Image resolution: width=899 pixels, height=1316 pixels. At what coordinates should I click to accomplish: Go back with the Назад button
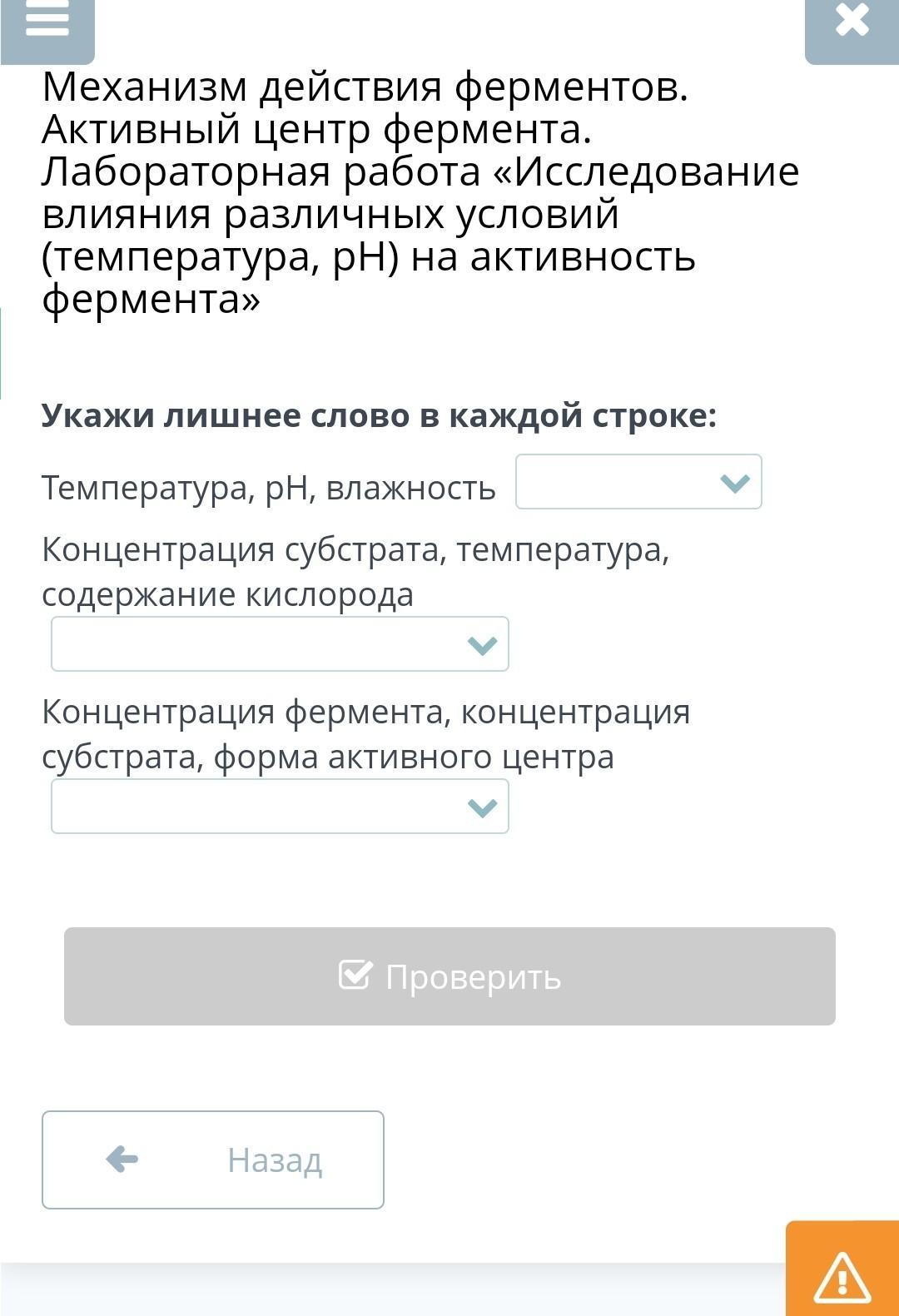[213, 1160]
